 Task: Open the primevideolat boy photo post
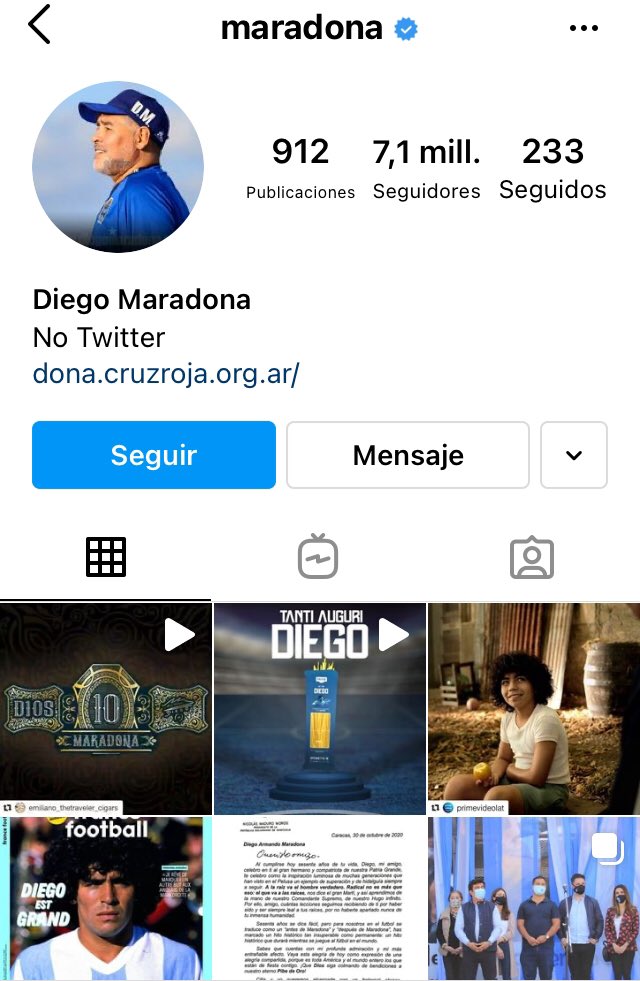click(x=533, y=708)
